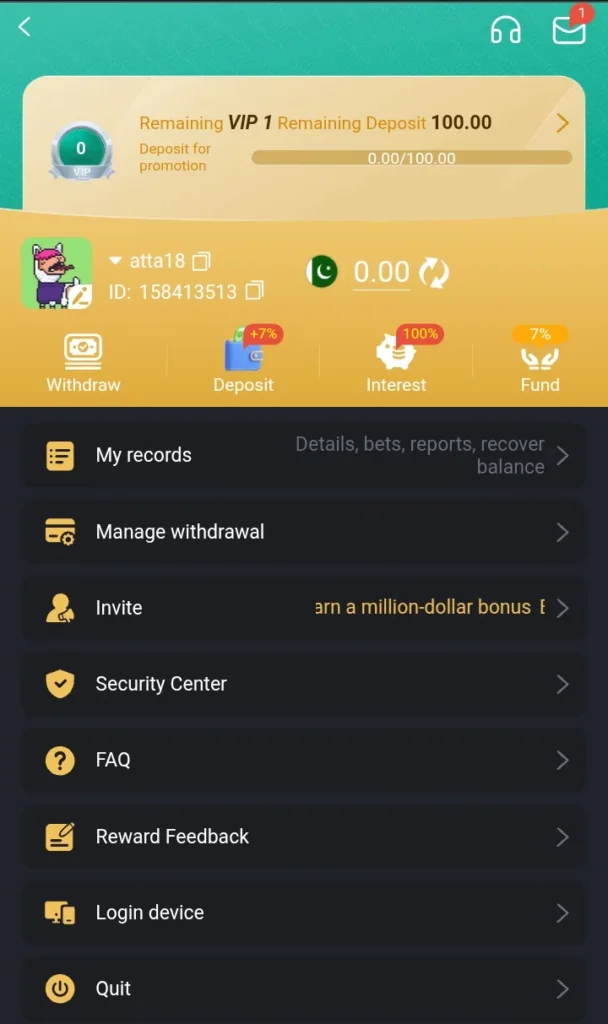The height and width of the screenshot is (1024, 608).
Task: Open the messages envelope icon
Action: (569, 31)
